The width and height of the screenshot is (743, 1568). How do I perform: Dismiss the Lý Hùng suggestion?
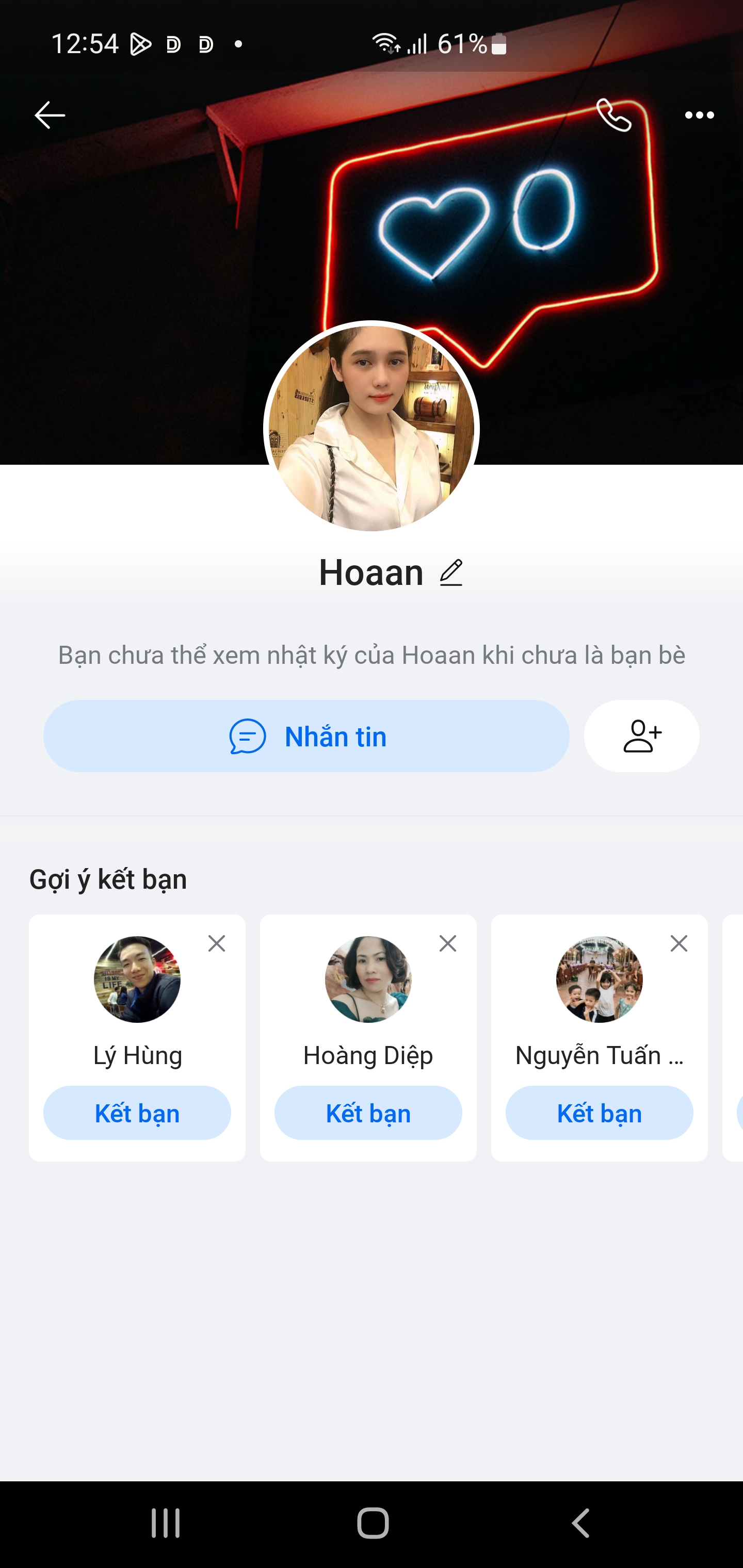point(217,943)
